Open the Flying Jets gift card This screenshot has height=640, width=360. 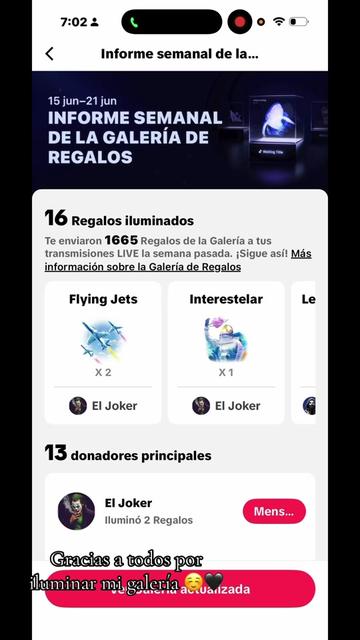coord(103,353)
